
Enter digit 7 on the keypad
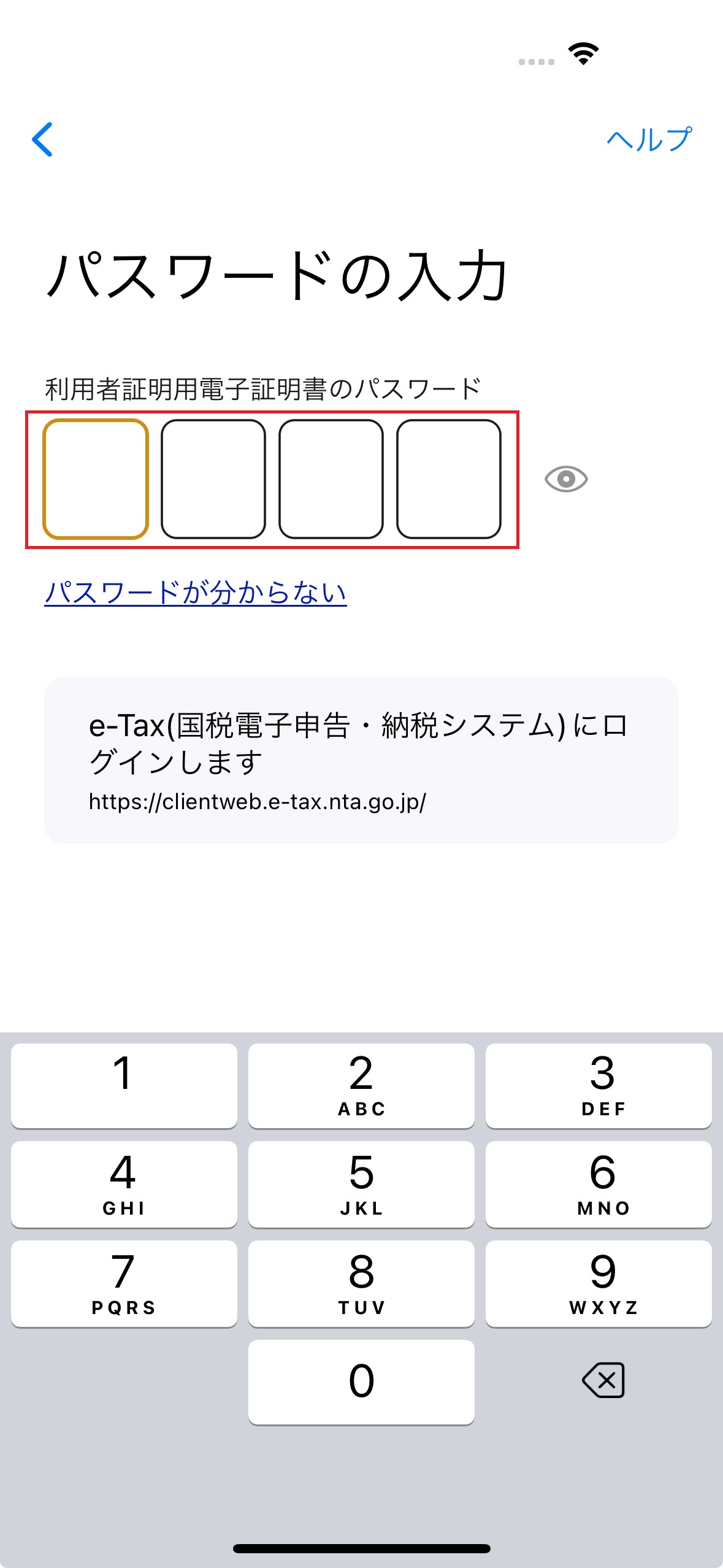click(124, 1283)
